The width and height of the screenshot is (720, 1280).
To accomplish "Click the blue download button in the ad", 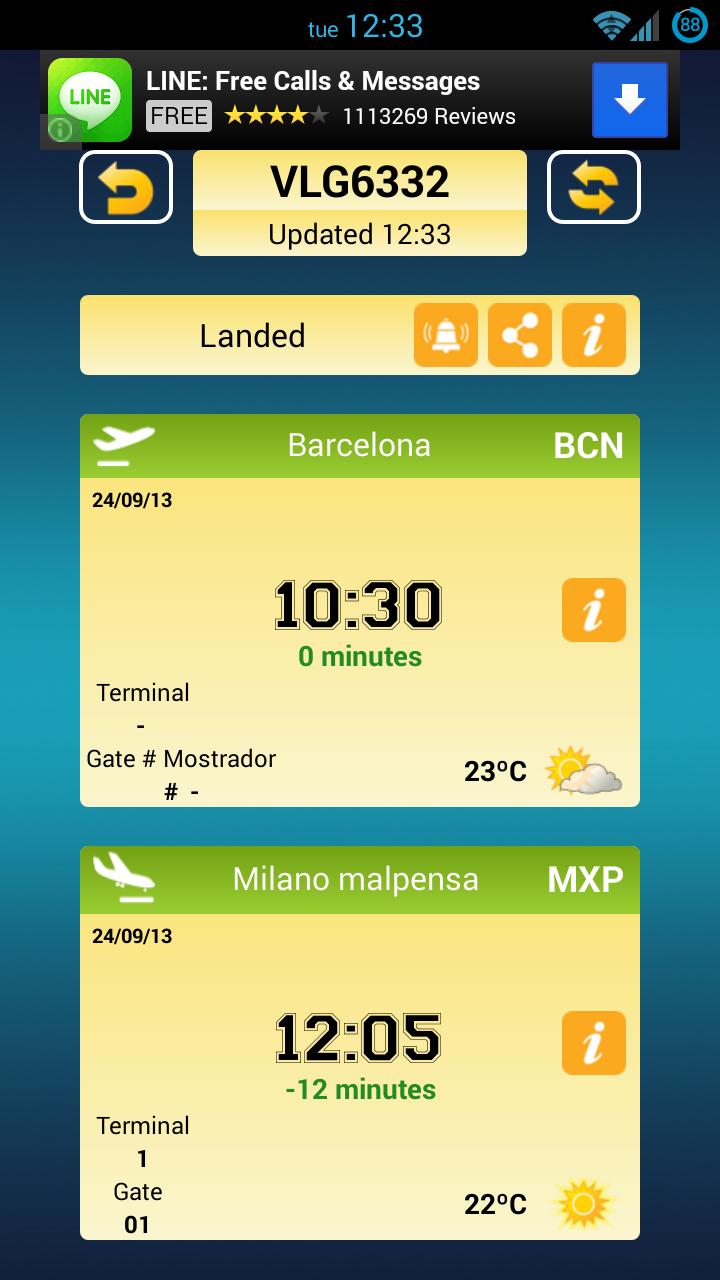I will click(x=629, y=99).
